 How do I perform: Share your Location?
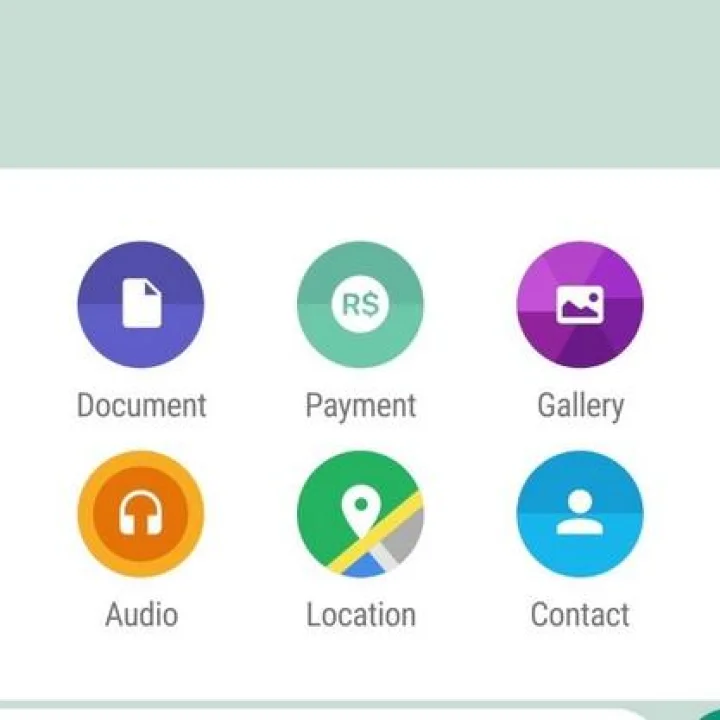point(360,514)
